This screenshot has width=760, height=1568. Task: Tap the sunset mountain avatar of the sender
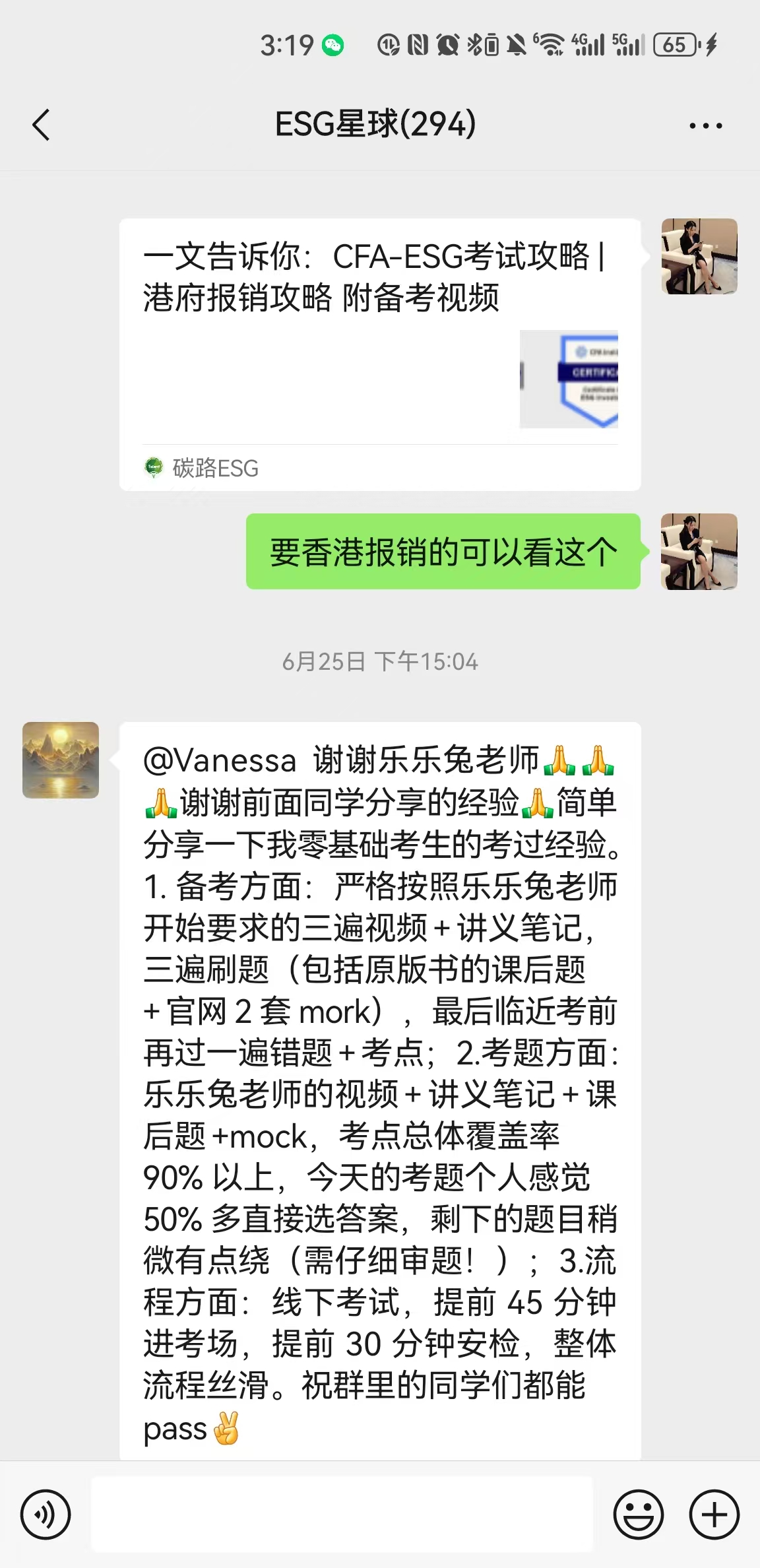[61, 760]
